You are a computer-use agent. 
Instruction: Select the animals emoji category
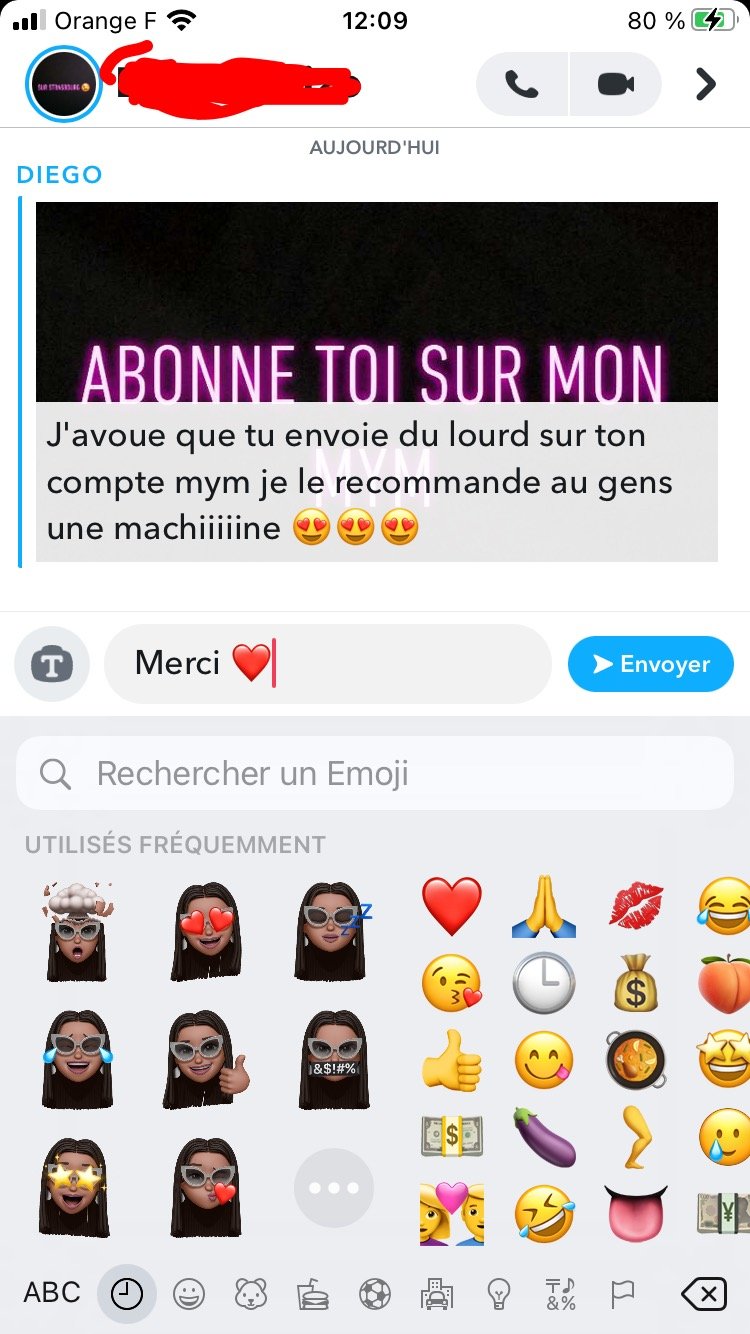pos(251,1295)
